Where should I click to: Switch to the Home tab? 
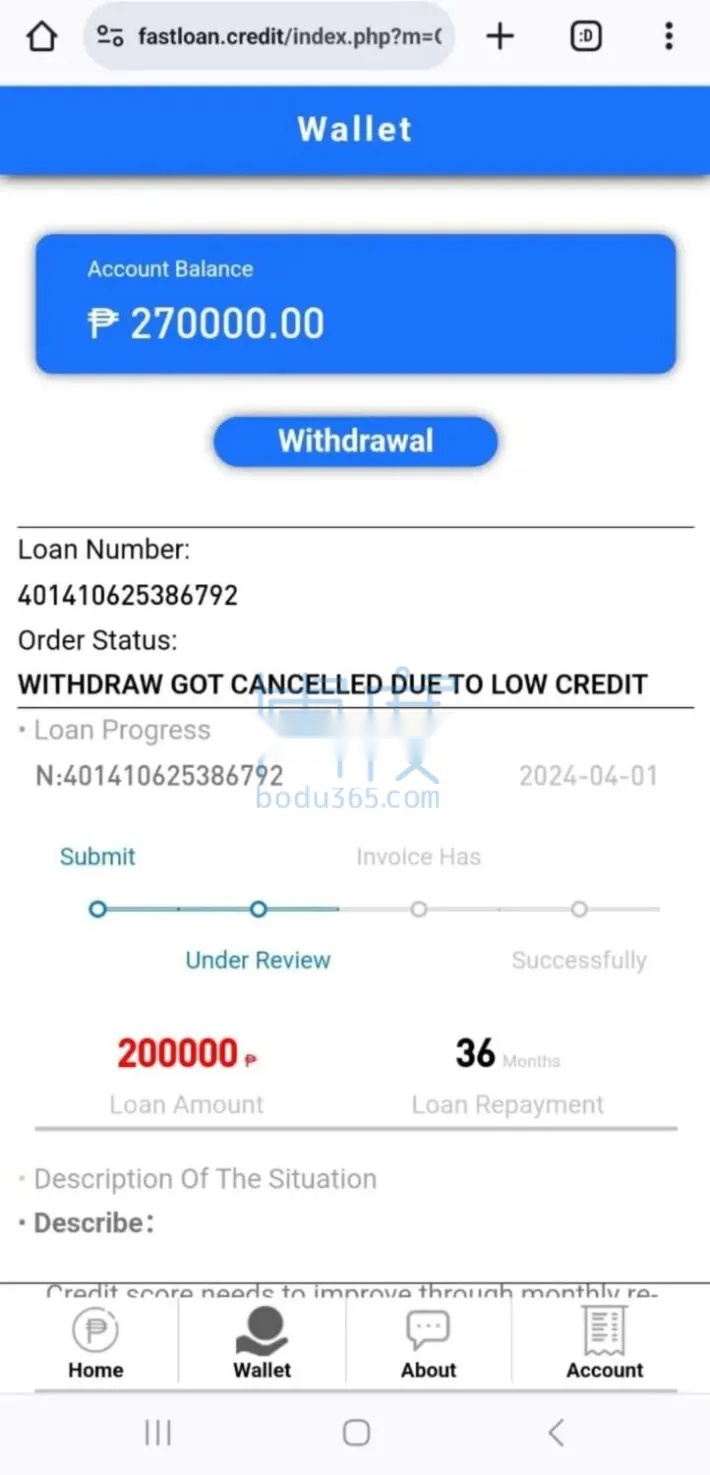click(96, 1344)
